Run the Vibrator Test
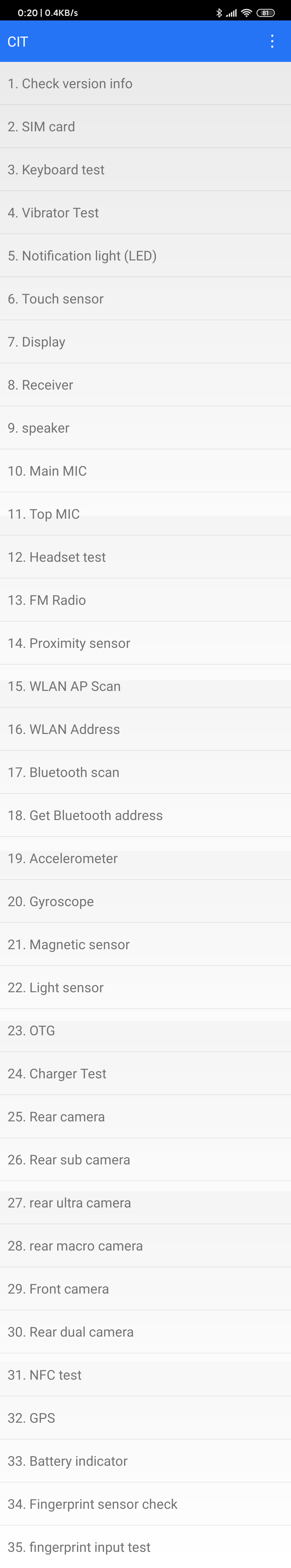Viewport: 291px width, 1568px height. [x=145, y=213]
